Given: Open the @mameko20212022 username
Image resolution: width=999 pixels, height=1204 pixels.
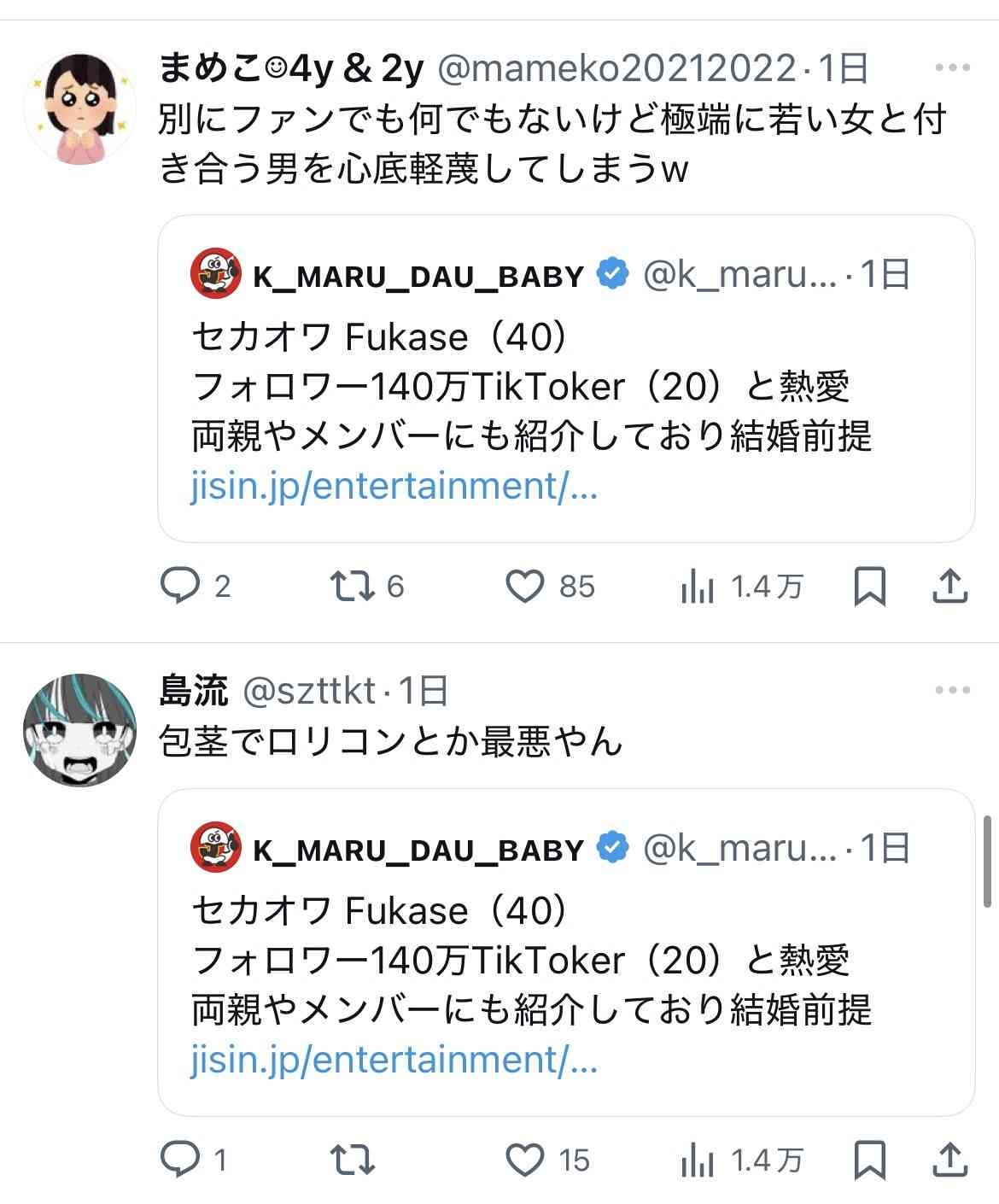Looking at the screenshot, I should 616,68.
